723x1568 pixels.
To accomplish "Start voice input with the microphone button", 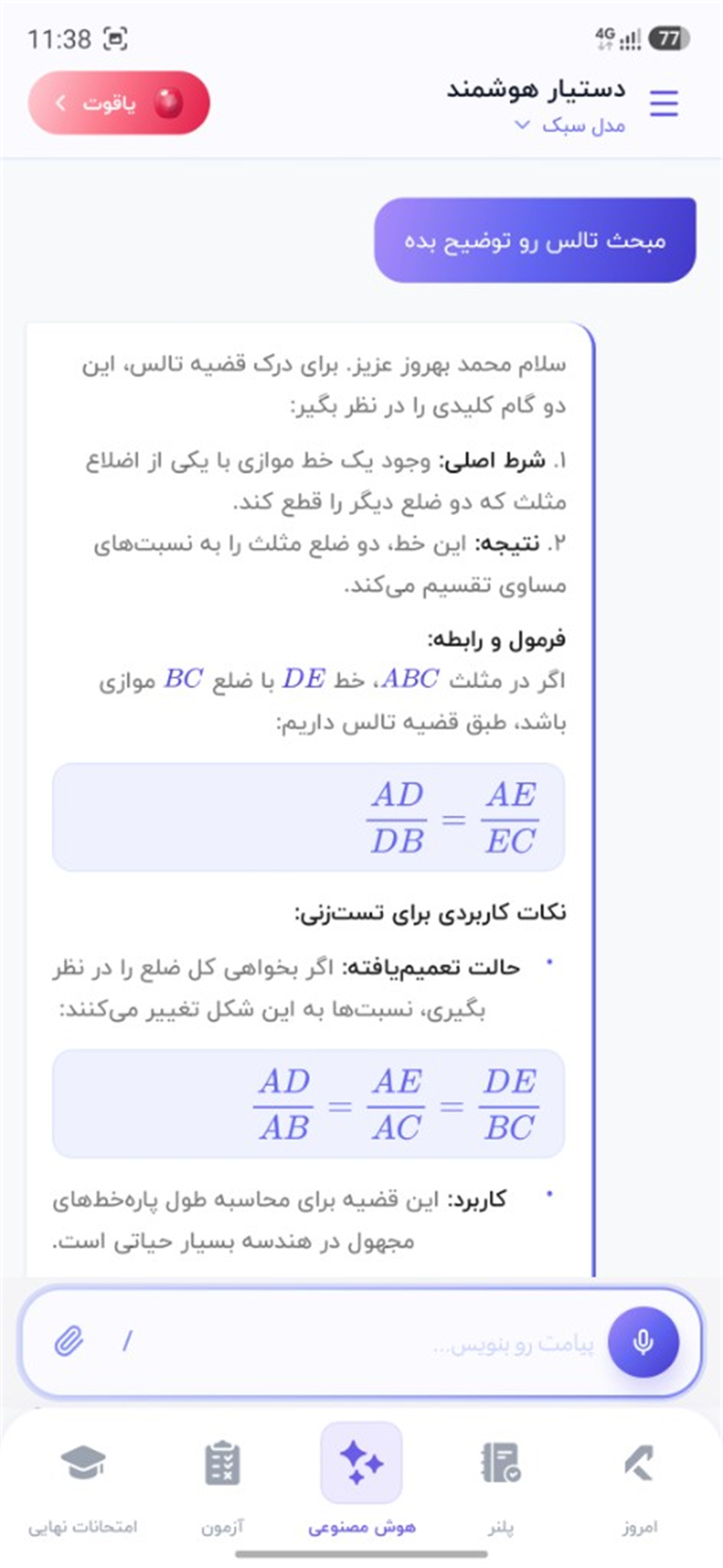I will [643, 1342].
